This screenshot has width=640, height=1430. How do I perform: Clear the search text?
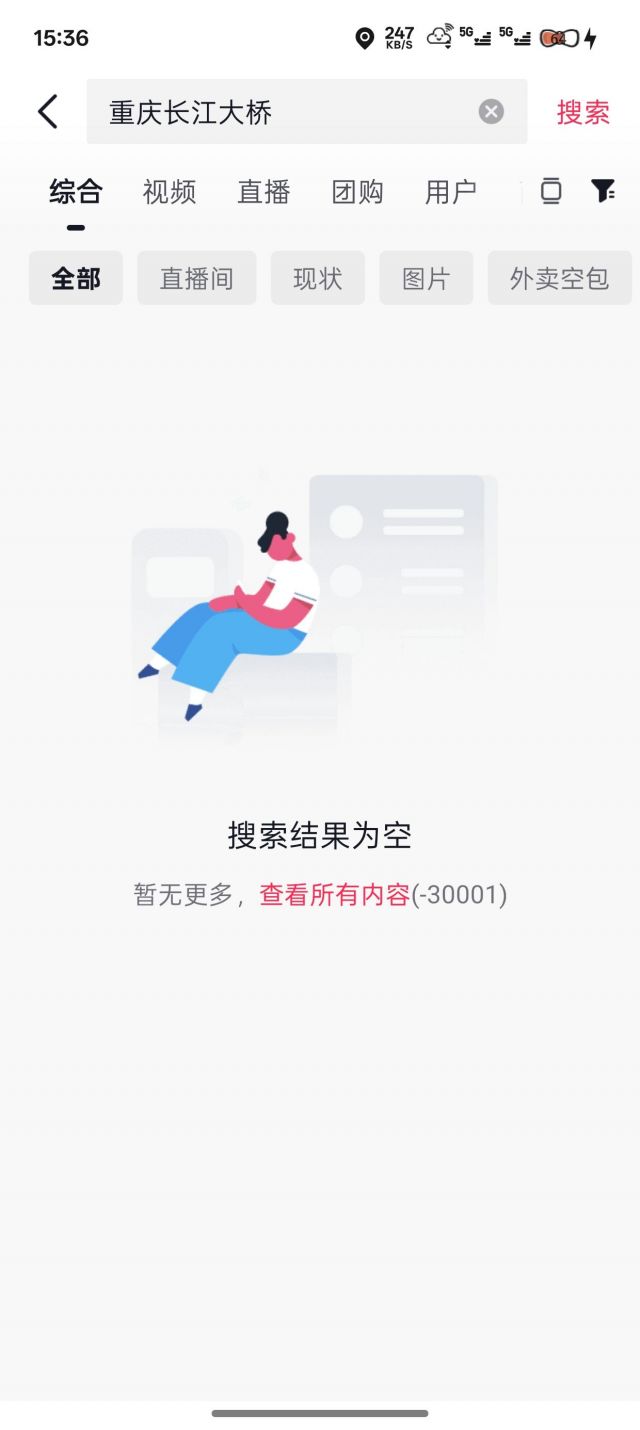coord(491,111)
